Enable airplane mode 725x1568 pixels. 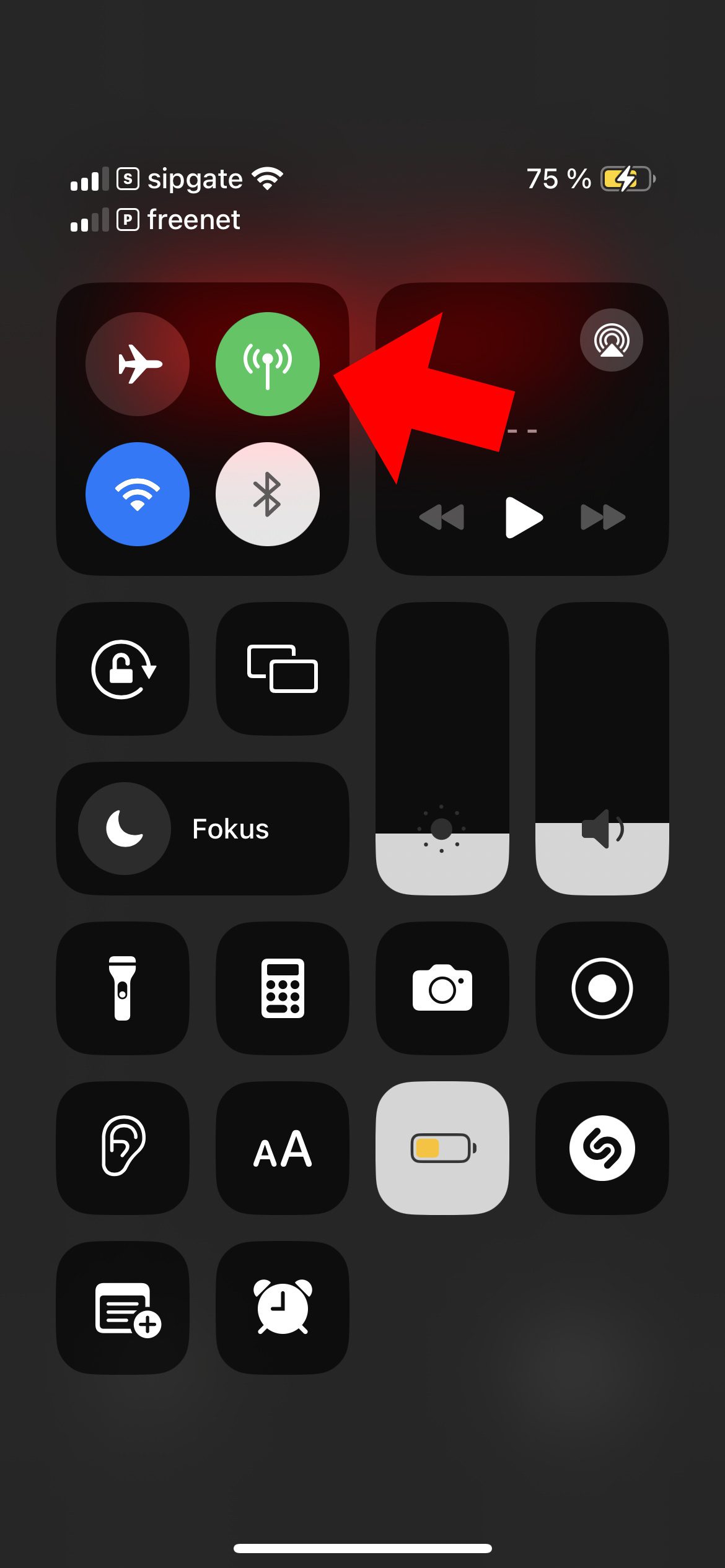(x=138, y=364)
